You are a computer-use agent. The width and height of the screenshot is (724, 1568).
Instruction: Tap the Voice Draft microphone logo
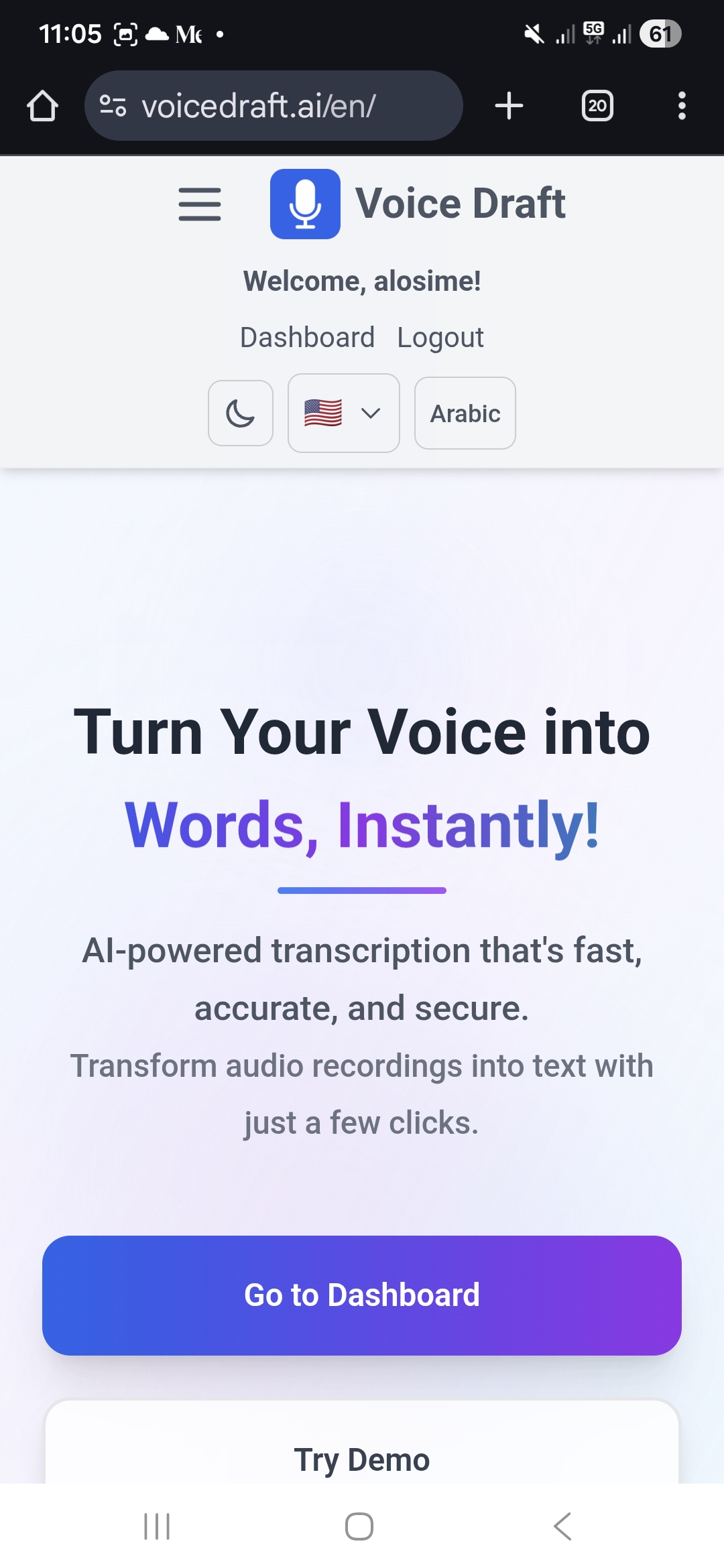point(305,204)
